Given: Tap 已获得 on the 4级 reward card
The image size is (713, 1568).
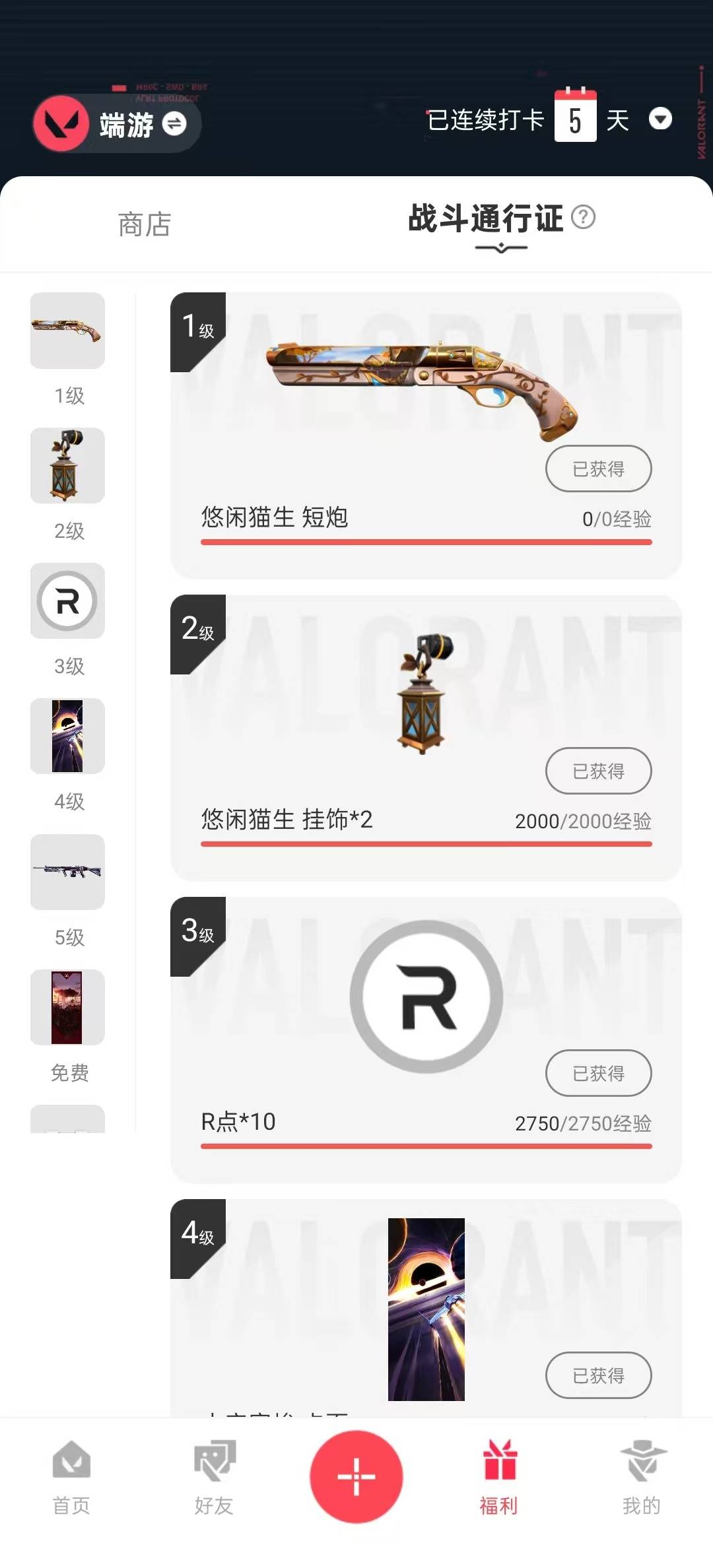Looking at the screenshot, I should (x=598, y=1375).
